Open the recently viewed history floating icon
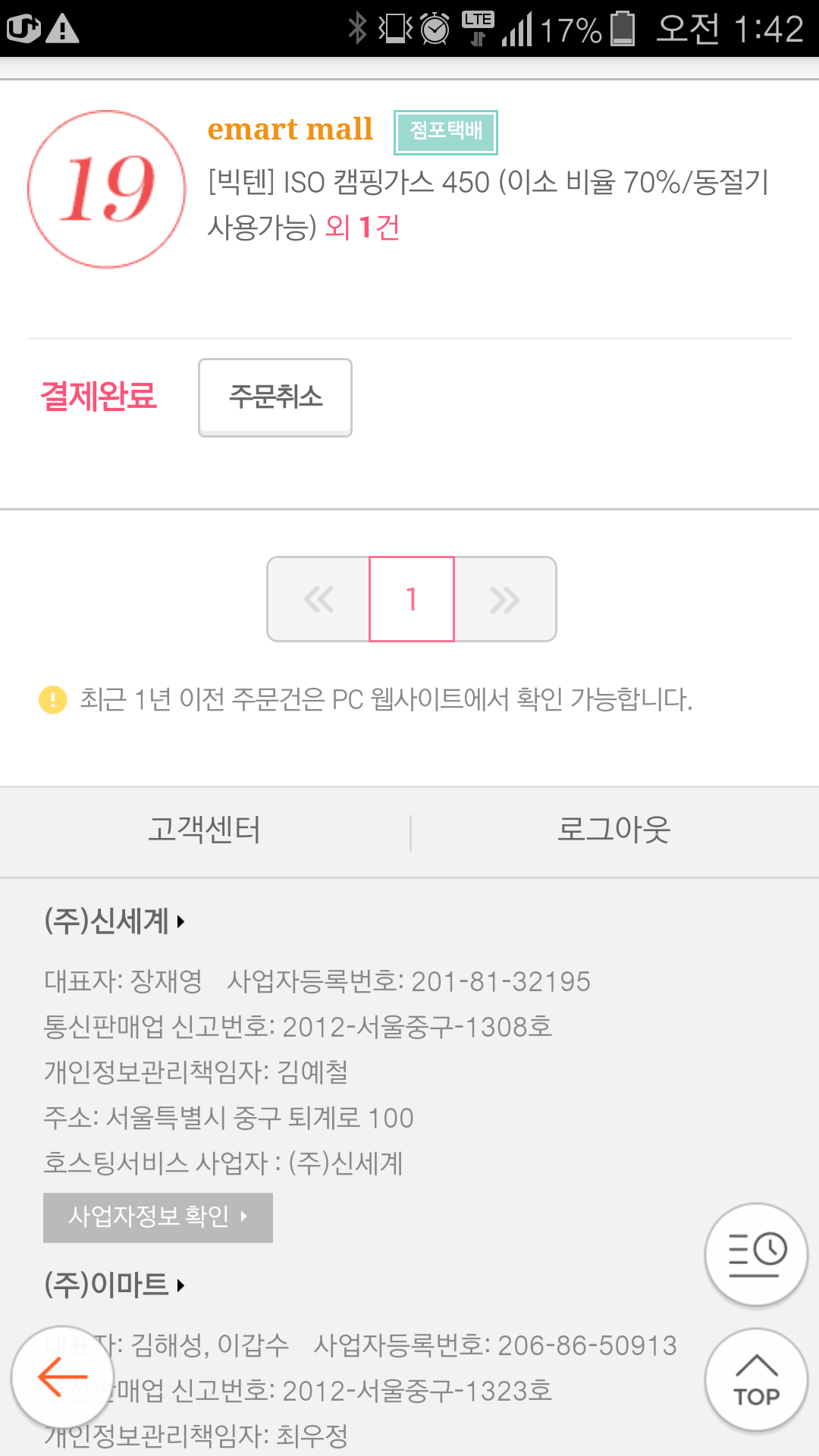 (756, 1254)
